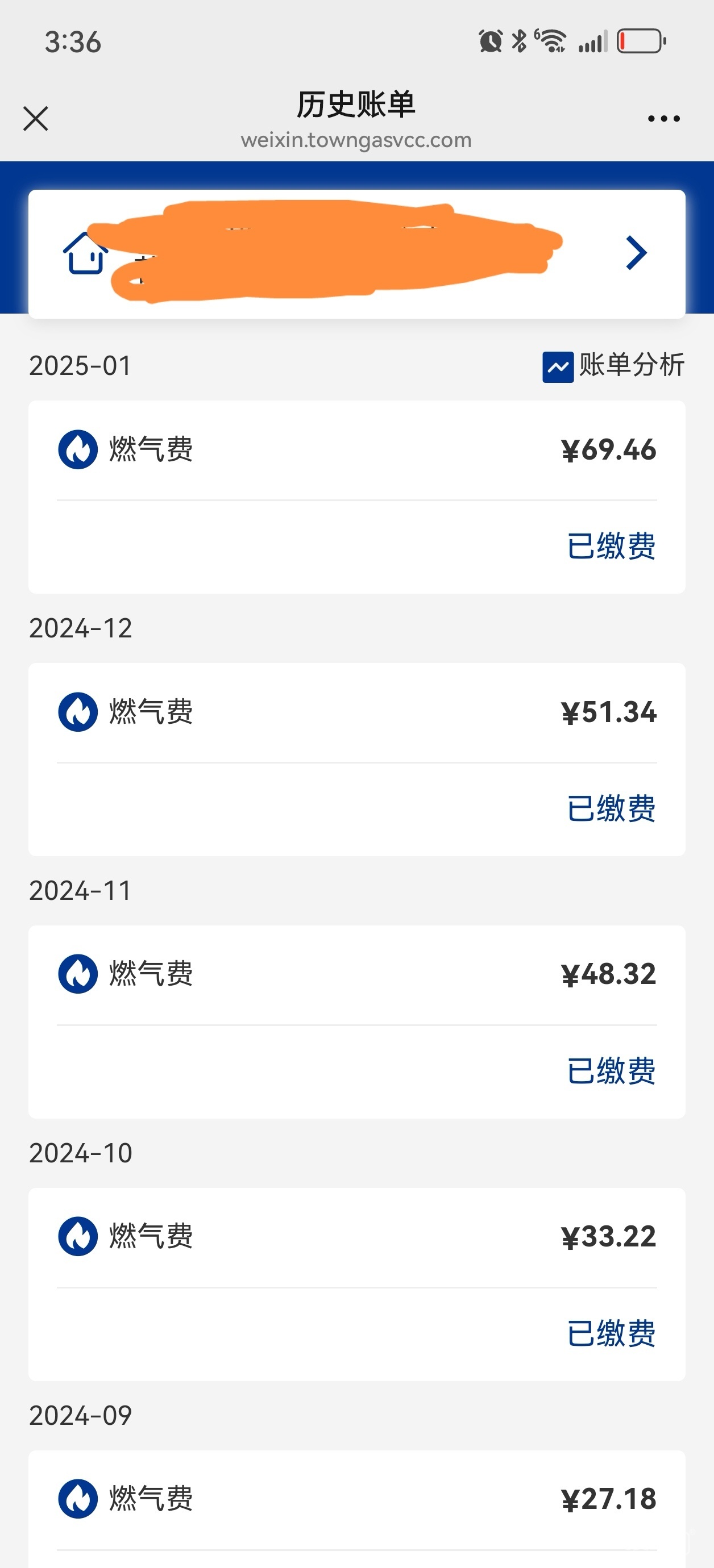Image resolution: width=714 pixels, height=1568 pixels.
Task: Open the 2025-01 gas bill of ¥69.46
Action: (x=356, y=451)
